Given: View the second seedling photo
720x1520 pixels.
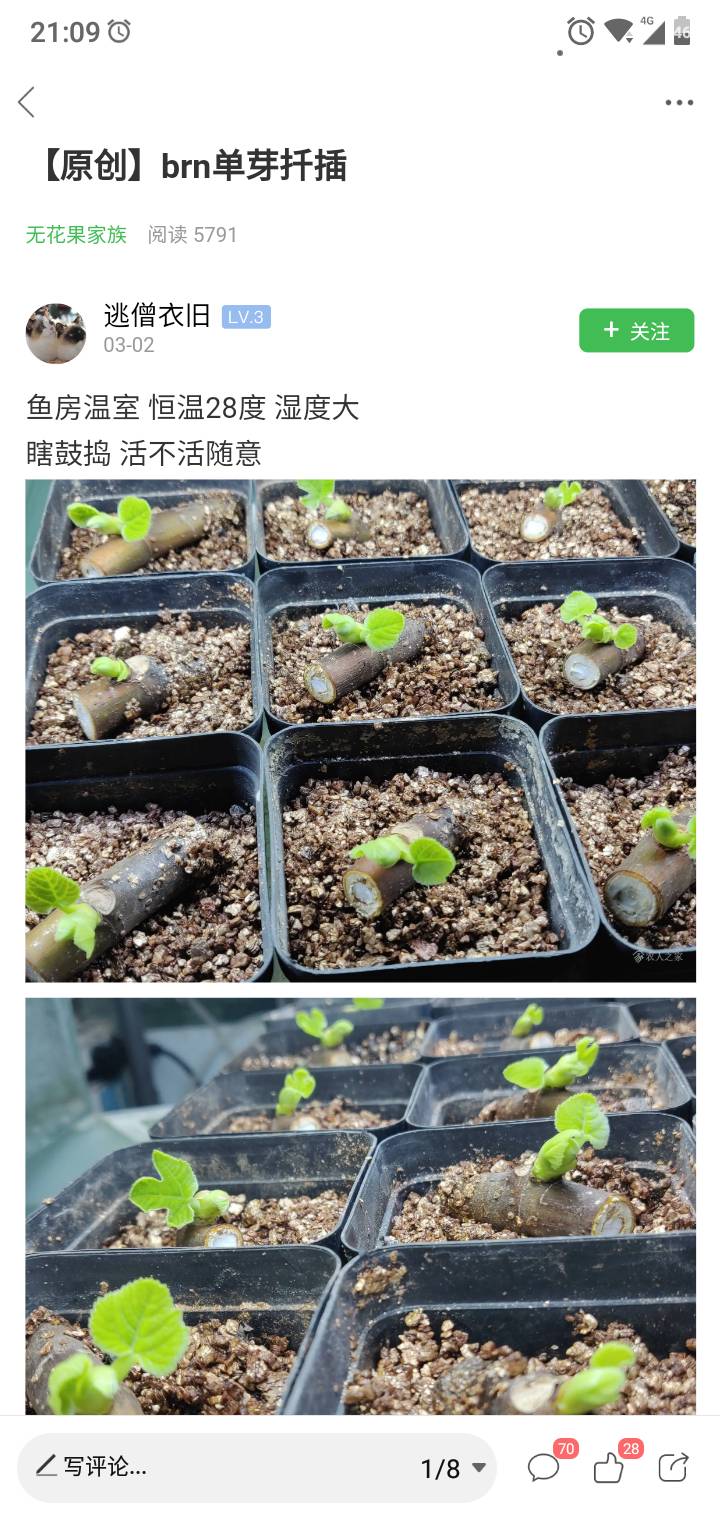Looking at the screenshot, I should pyautogui.click(x=360, y=1206).
